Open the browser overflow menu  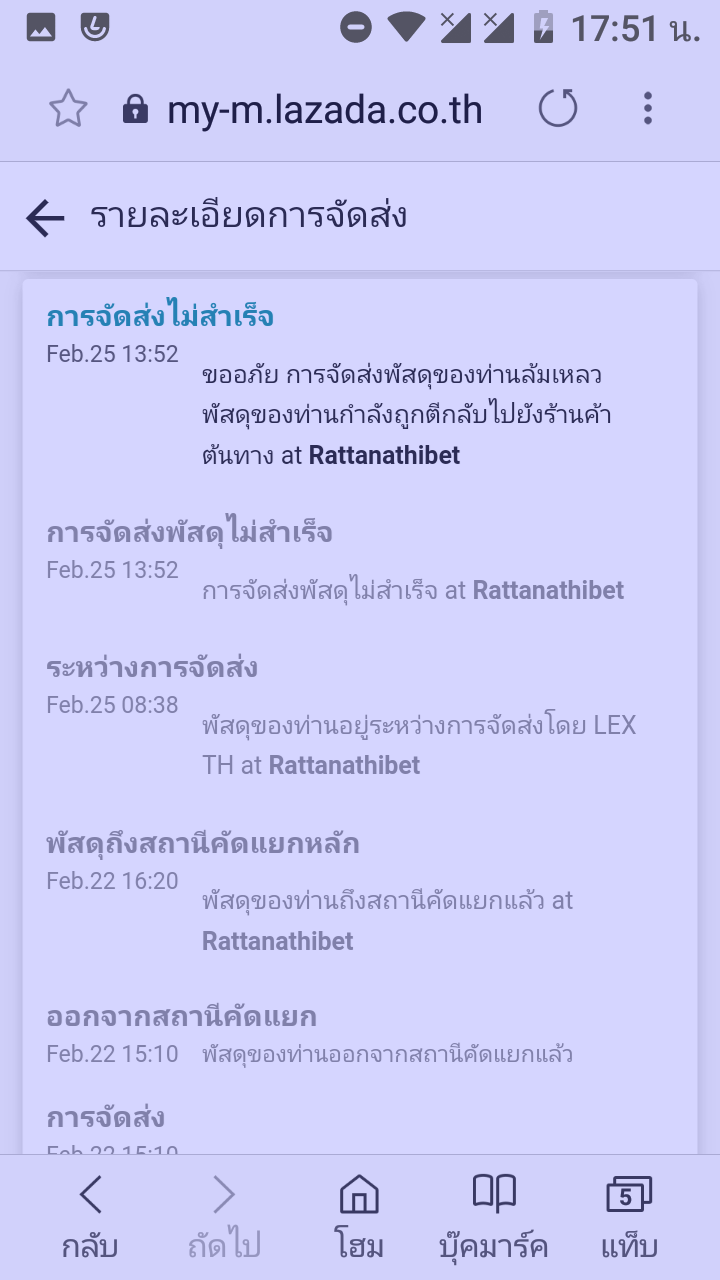point(648,108)
